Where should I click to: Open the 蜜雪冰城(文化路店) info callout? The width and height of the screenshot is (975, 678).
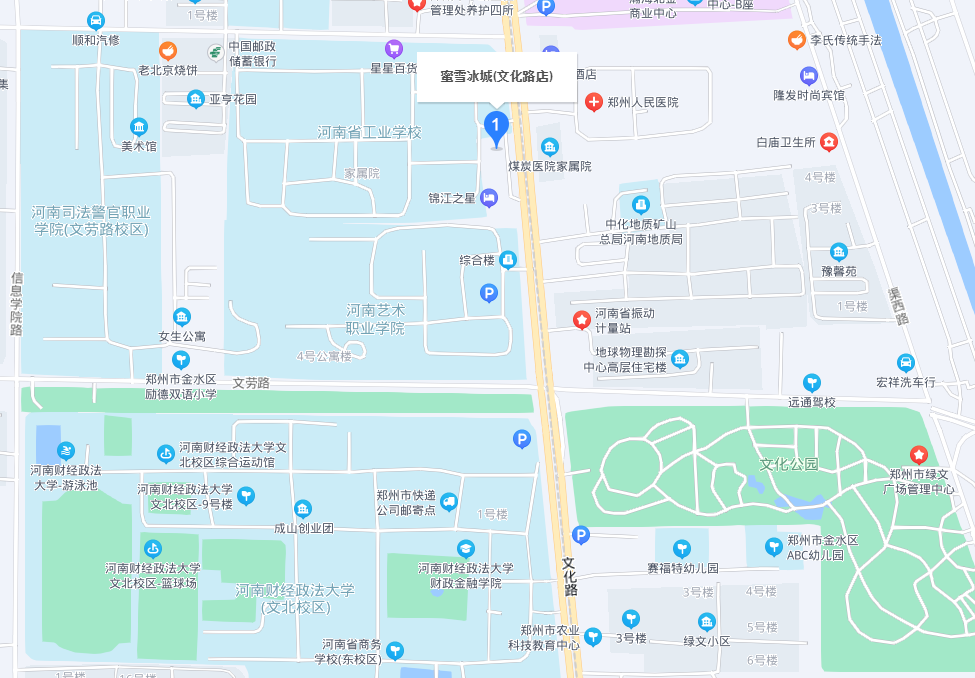click(x=496, y=76)
